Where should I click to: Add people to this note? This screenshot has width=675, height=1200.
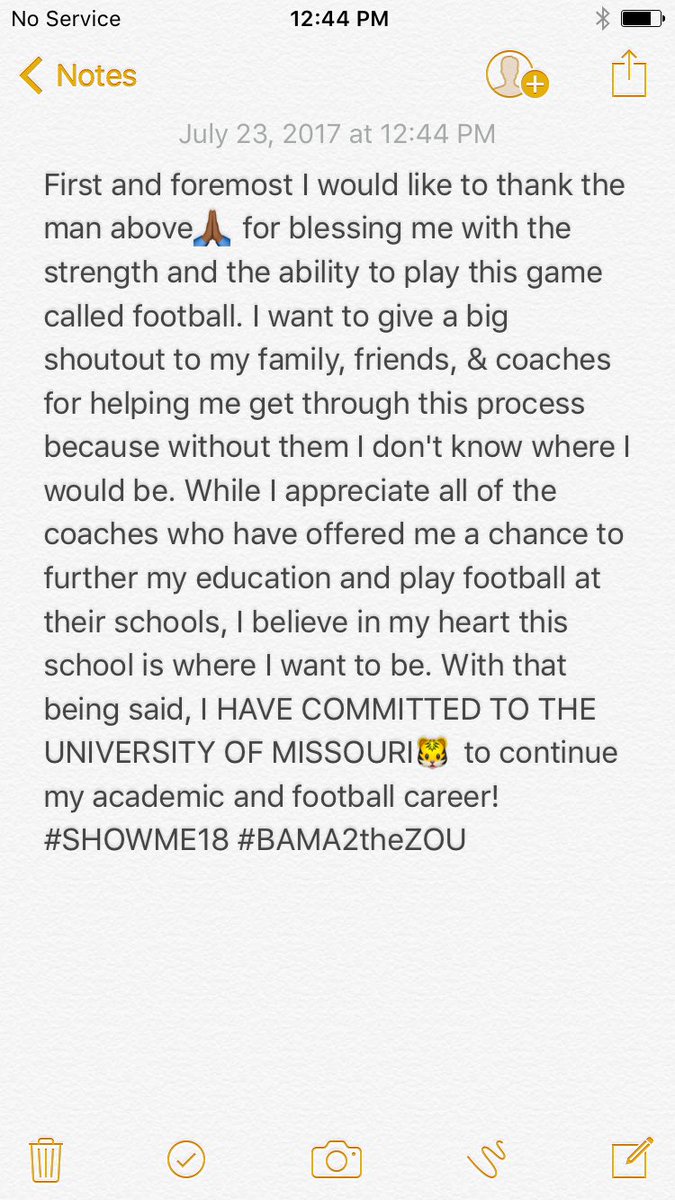click(516, 75)
